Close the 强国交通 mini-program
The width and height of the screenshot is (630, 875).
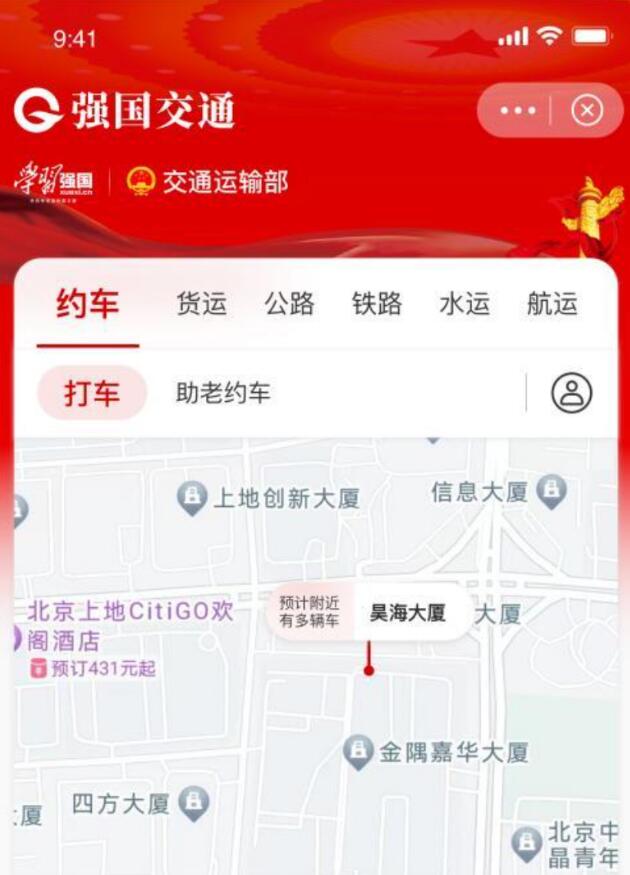[x=587, y=110]
